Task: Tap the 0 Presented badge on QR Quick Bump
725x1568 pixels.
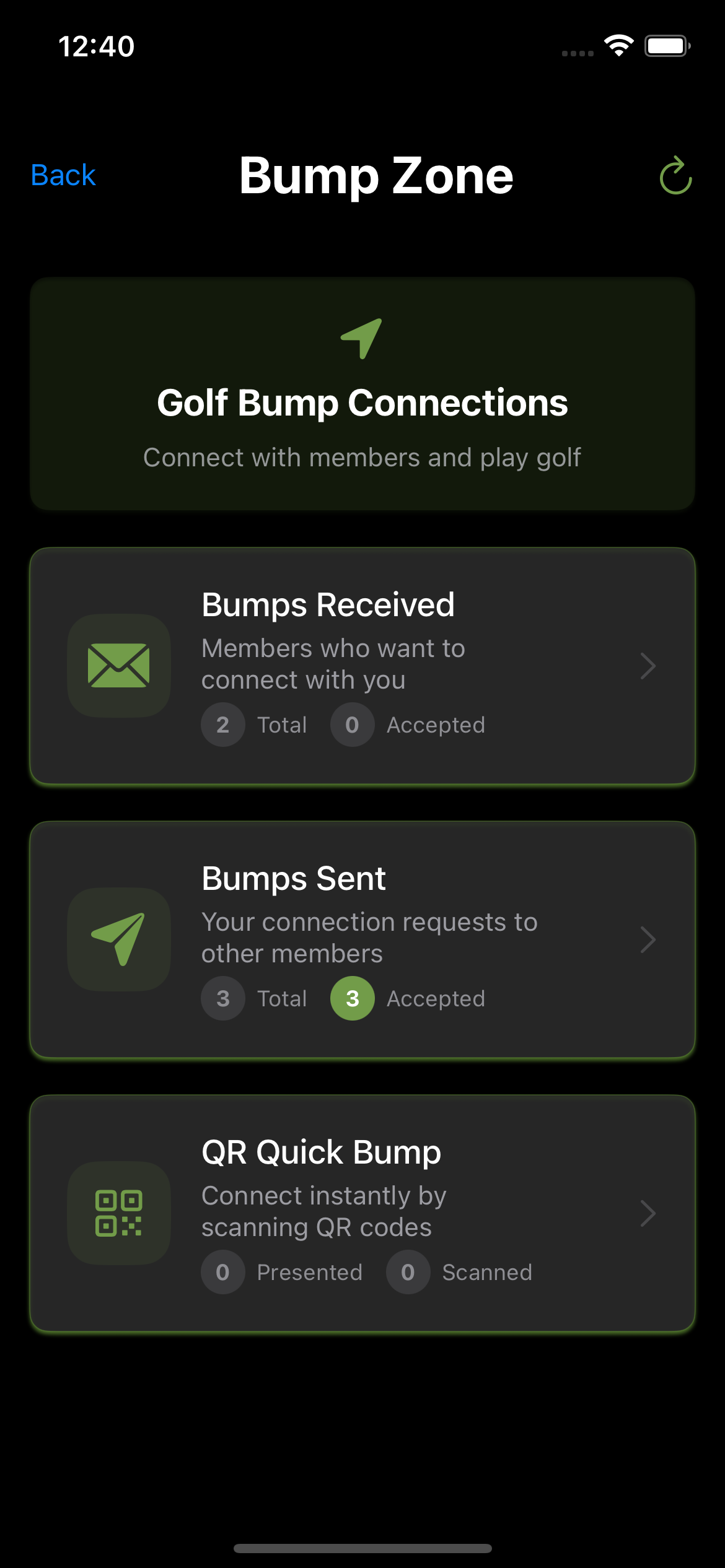Action: (222, 1272)
